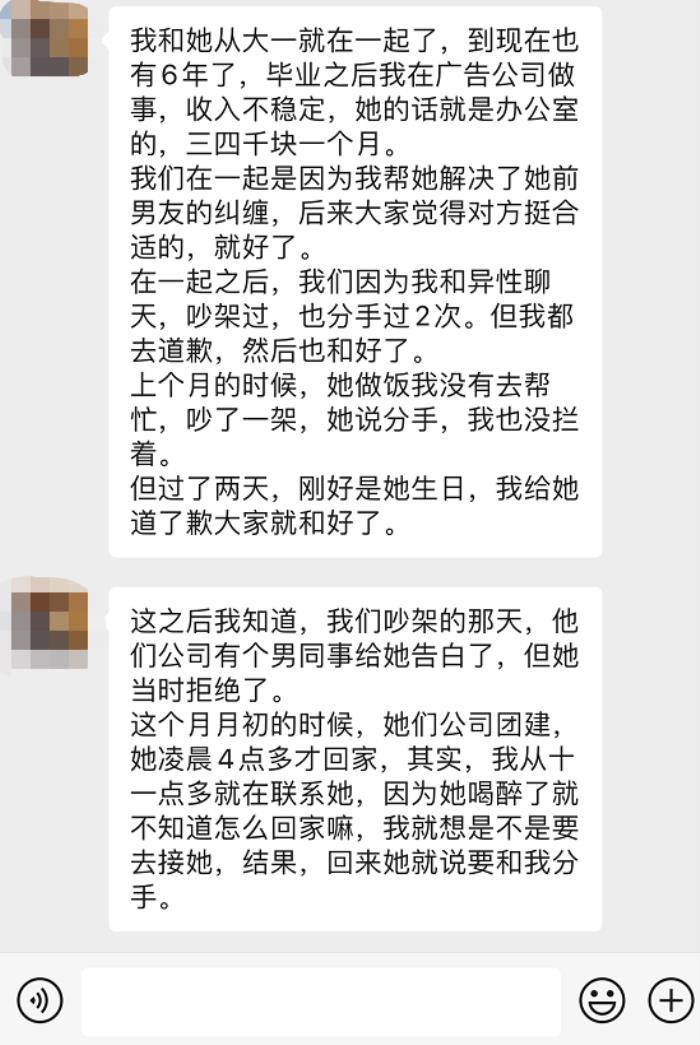Image resolution: width=700 pixels, height=1045 pixels.
Task: Open sender avatar beside the first message
Action: click(49, 40)
